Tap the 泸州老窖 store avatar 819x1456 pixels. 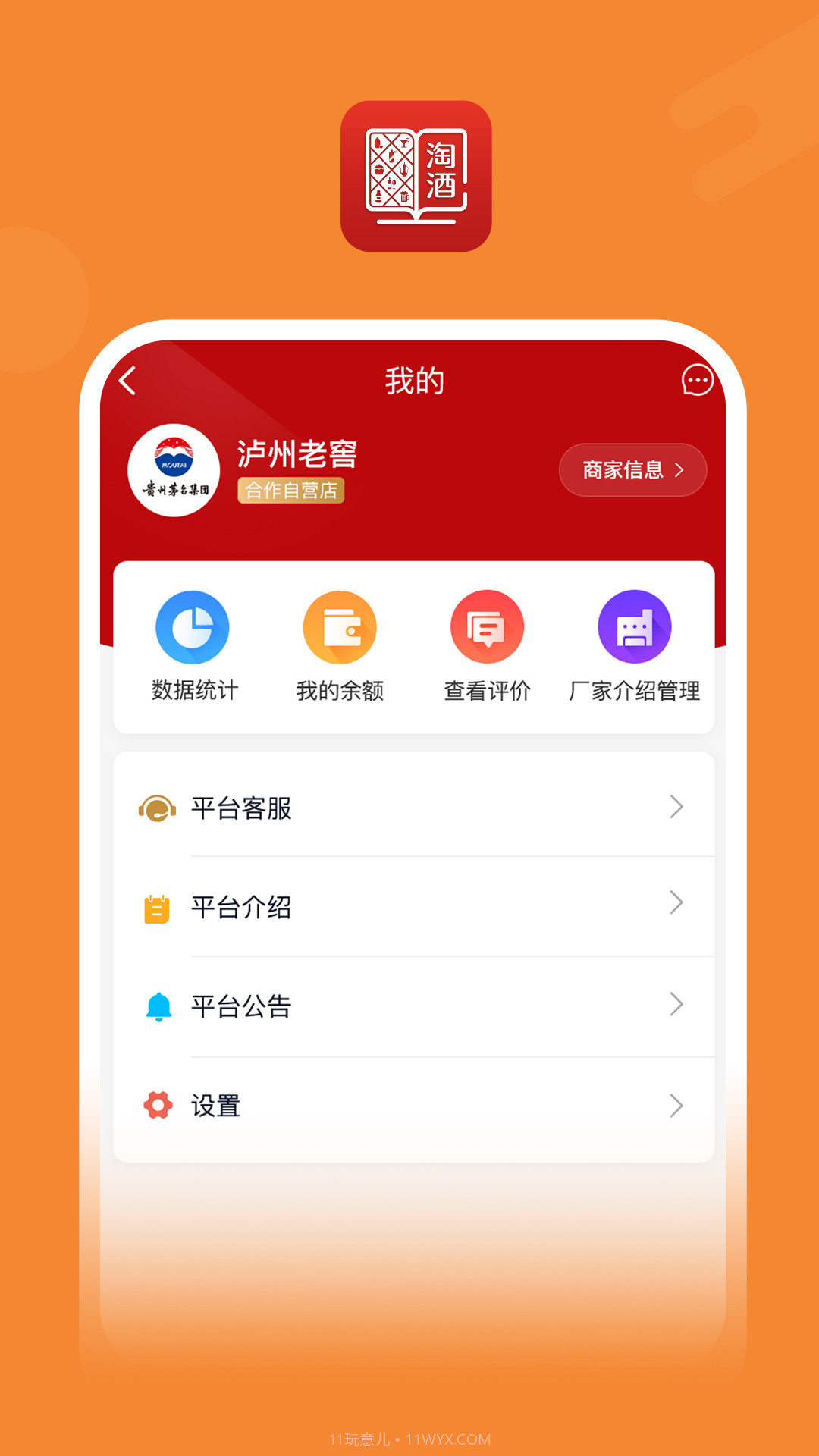tap(174, 469)
